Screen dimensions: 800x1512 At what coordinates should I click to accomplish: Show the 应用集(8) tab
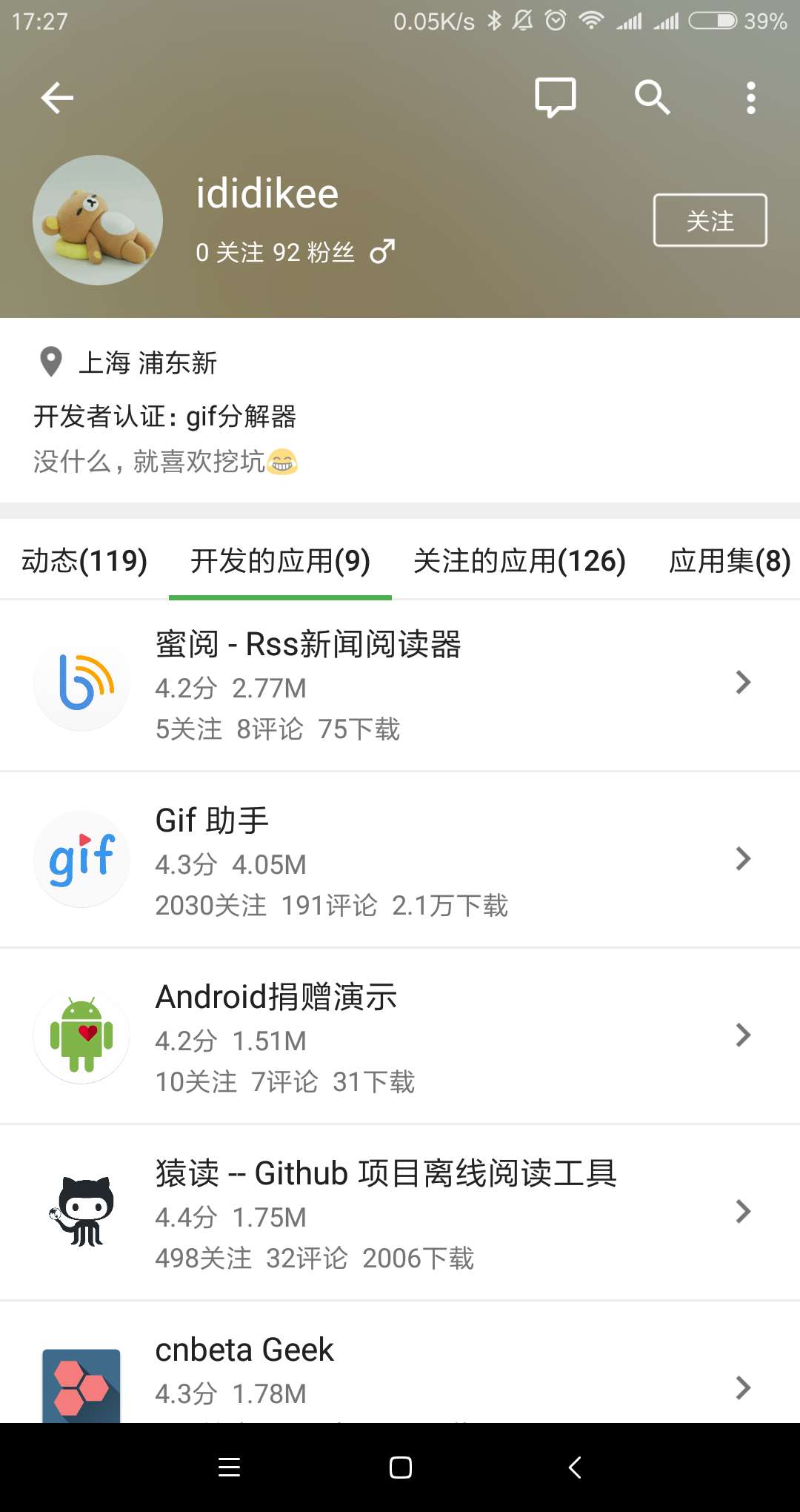[x=729, y=561]
